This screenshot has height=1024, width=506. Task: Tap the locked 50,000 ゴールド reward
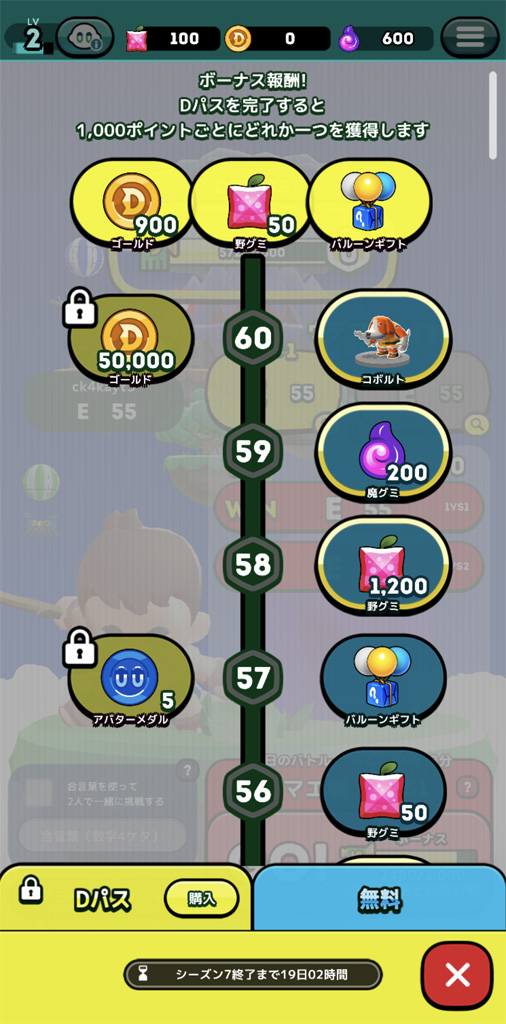pyautogui.click(x=131, y=340)
